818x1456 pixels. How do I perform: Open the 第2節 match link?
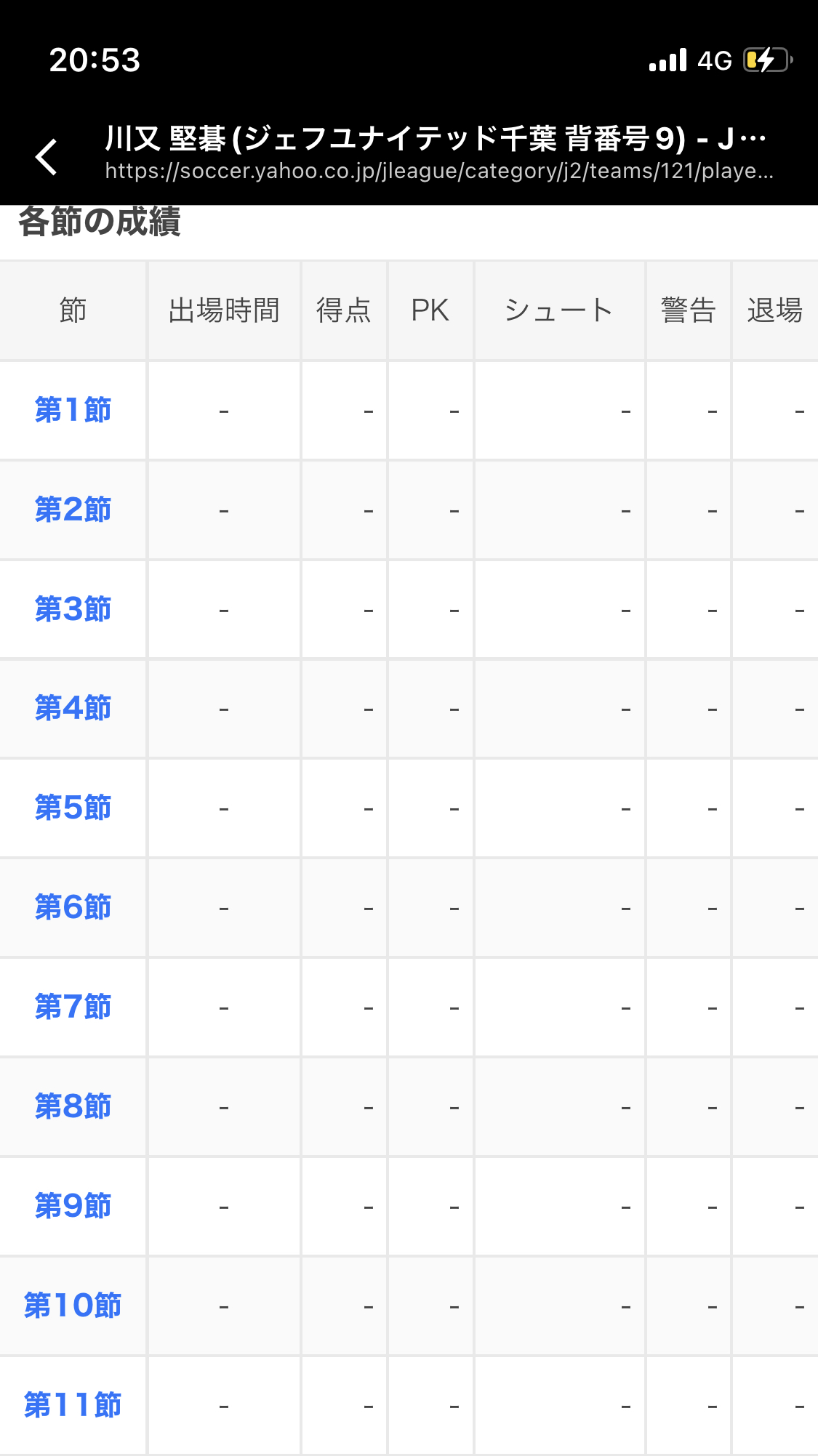coord(73,510)
